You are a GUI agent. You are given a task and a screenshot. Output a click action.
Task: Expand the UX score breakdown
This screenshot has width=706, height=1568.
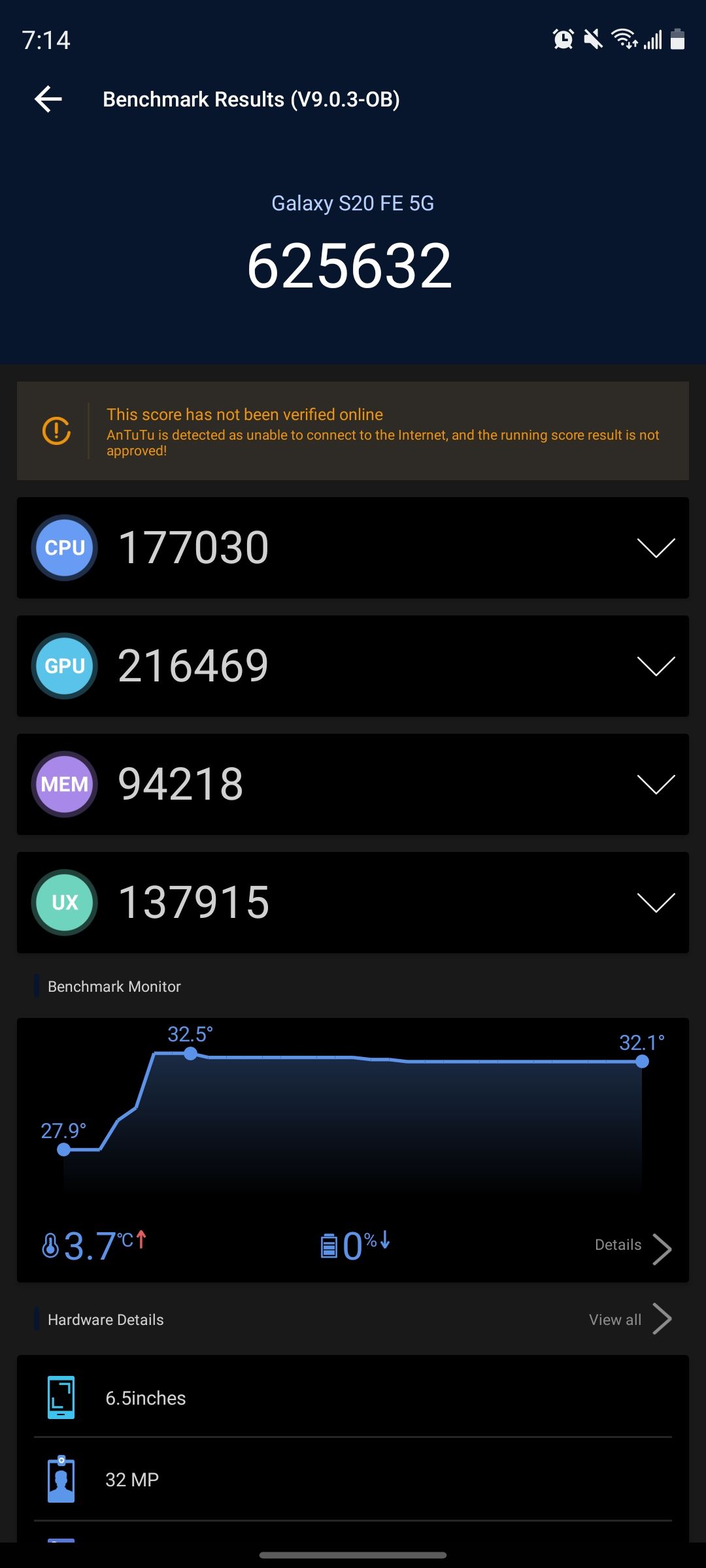click(656, 903)
